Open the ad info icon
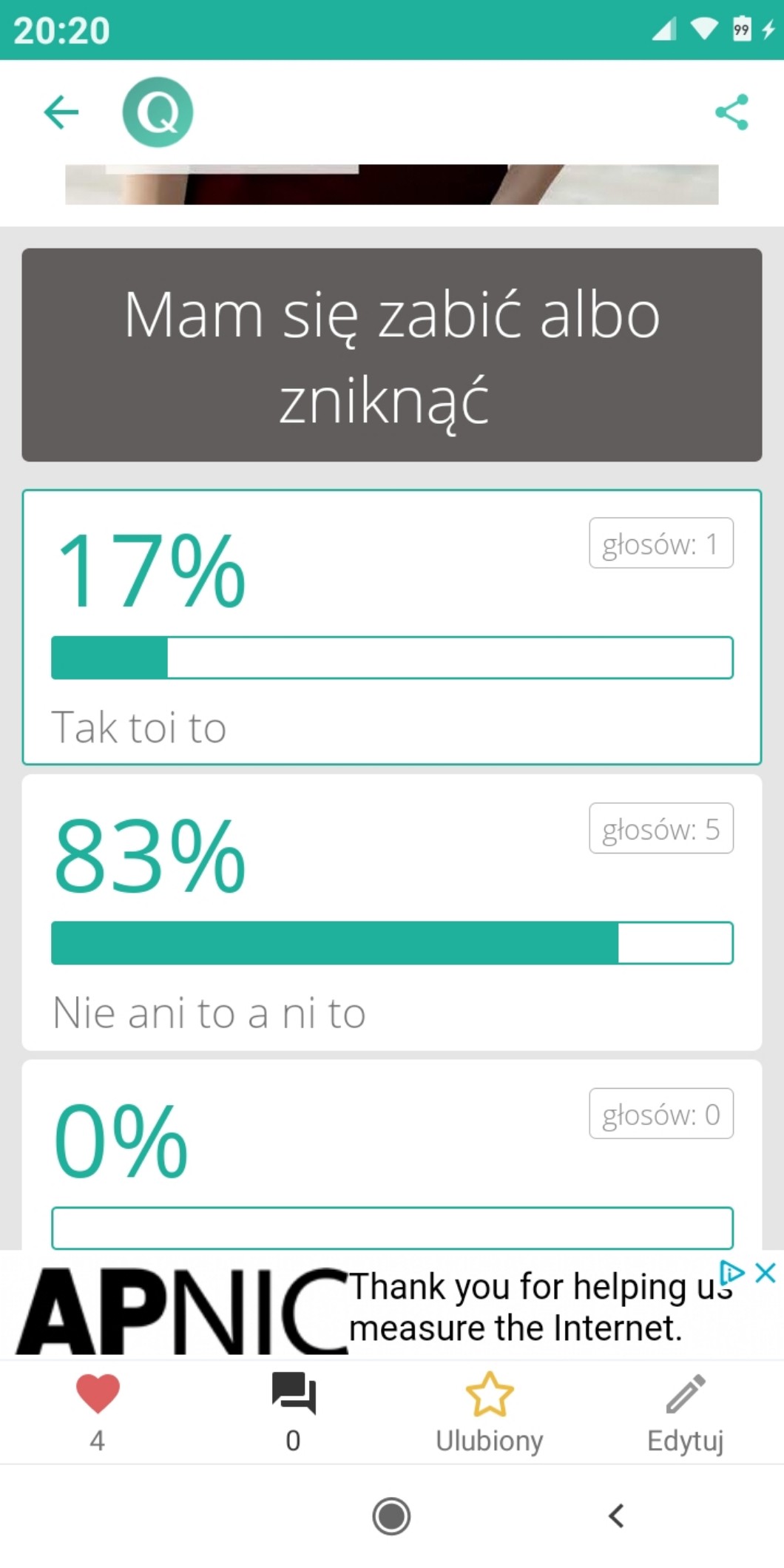 coord(731,1273)
